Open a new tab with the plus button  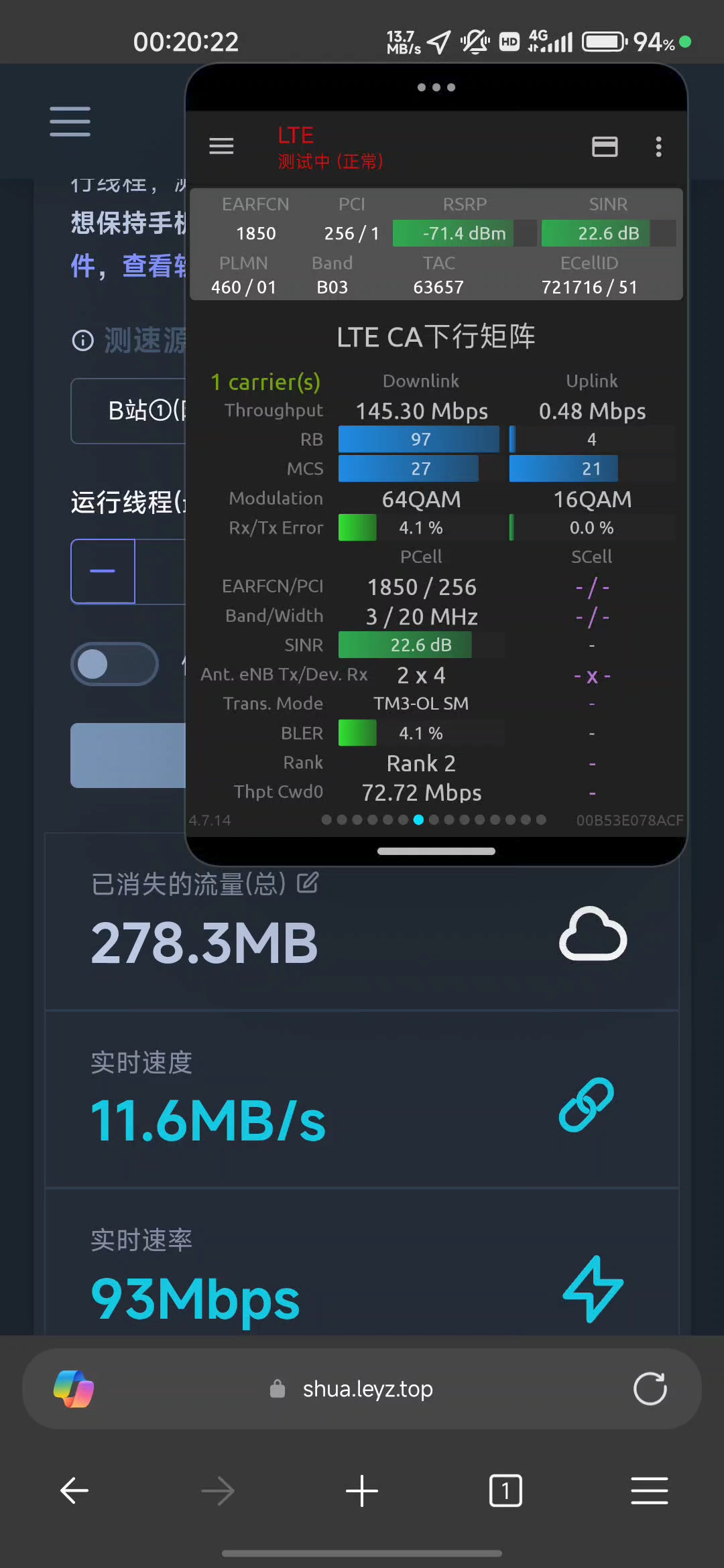362,1491
